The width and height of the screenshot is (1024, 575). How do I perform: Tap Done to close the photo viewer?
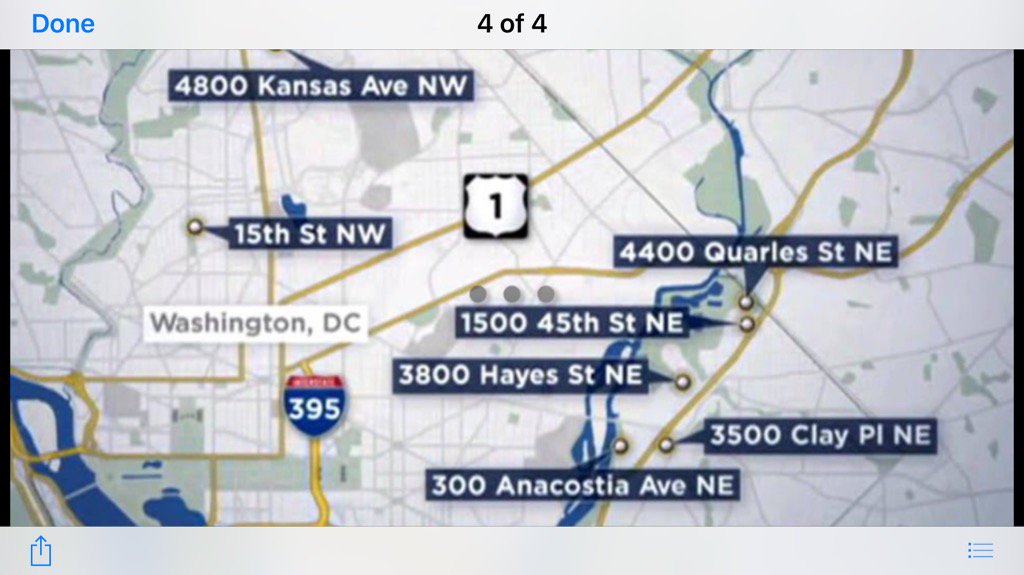click(63, 24)
